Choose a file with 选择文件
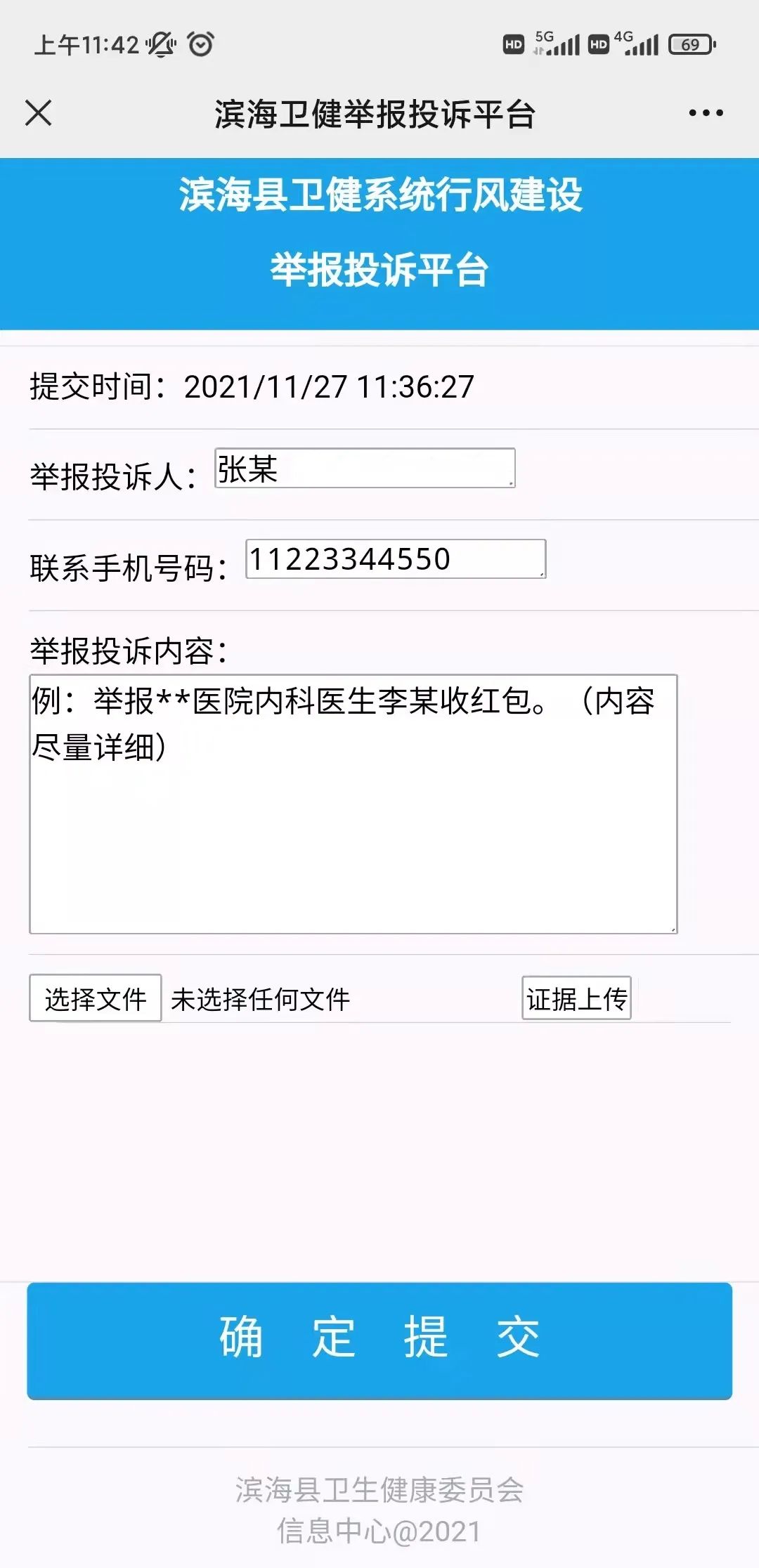Image resolution: width=759 pixels, height=1568 pixels. 96,998
